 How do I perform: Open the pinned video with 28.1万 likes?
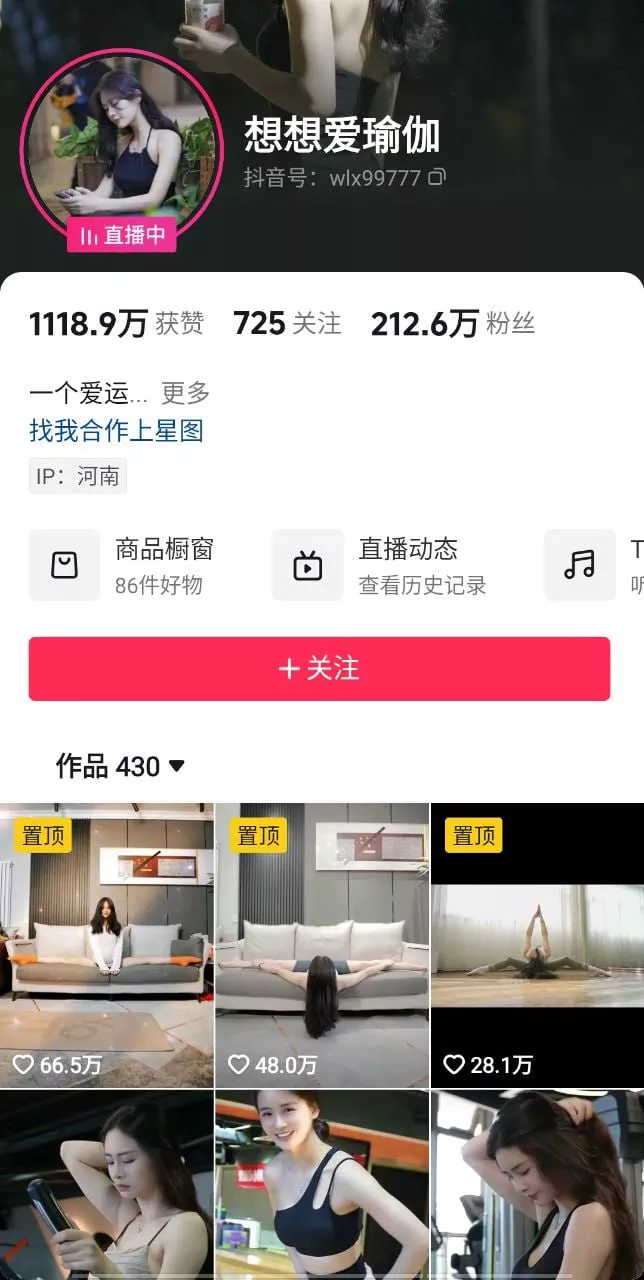(x=537, y=945)
